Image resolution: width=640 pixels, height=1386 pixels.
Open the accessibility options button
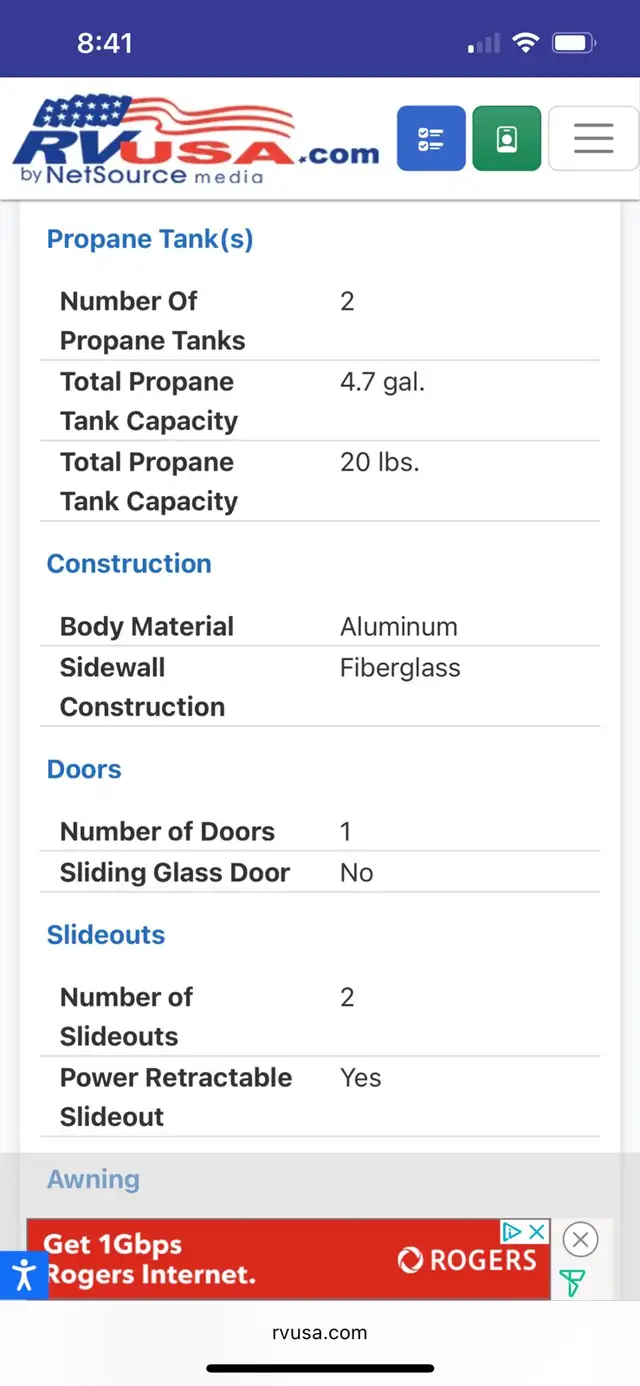click(23, 1275)
